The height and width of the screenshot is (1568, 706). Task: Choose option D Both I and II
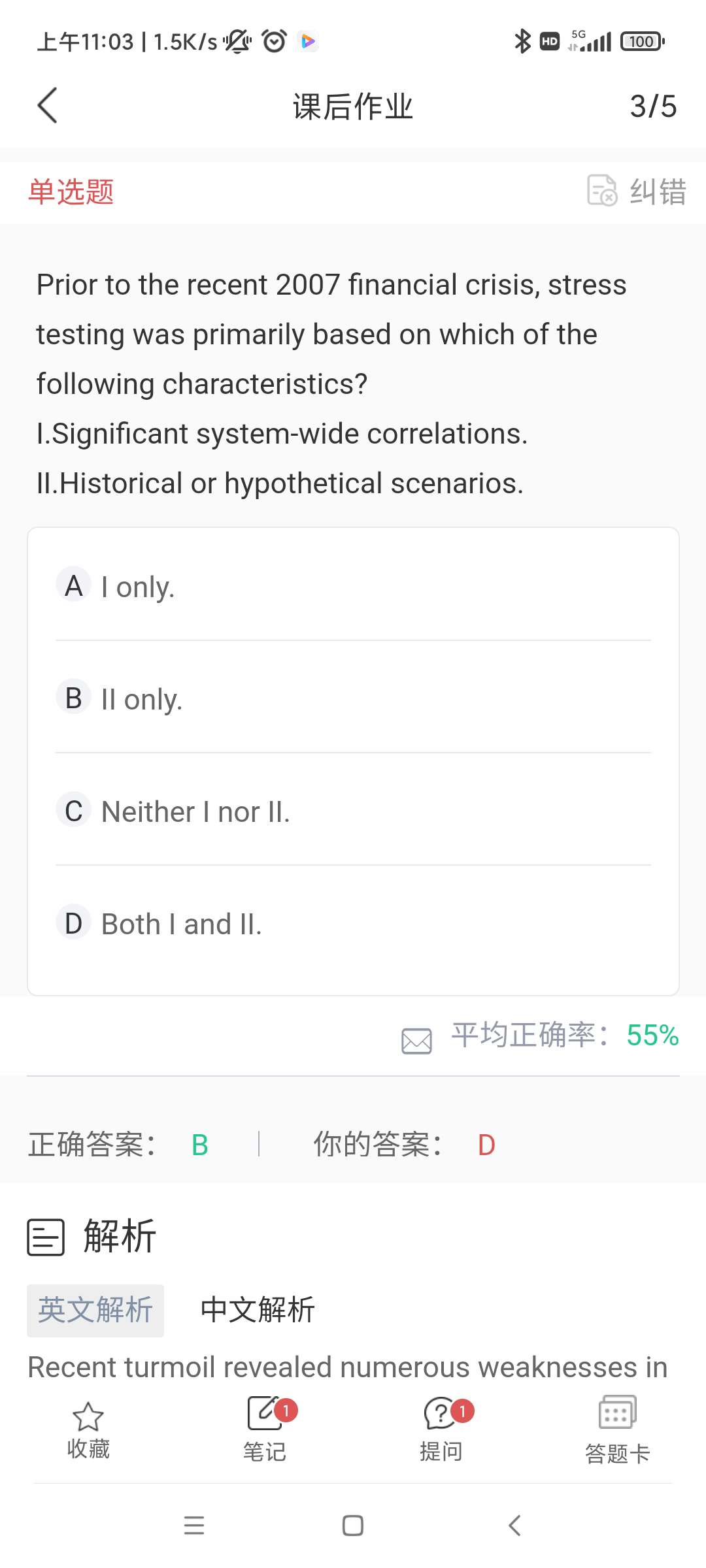coord(353,922)
